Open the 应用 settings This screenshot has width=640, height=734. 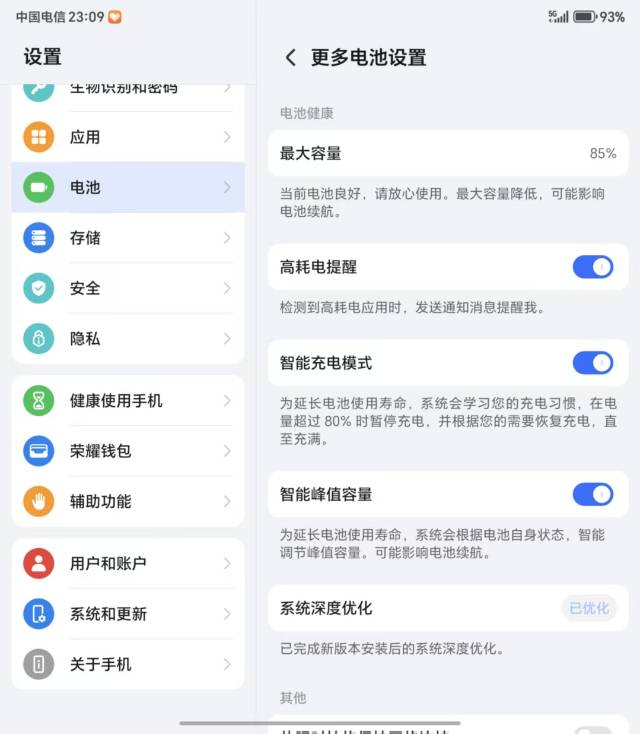128,137
